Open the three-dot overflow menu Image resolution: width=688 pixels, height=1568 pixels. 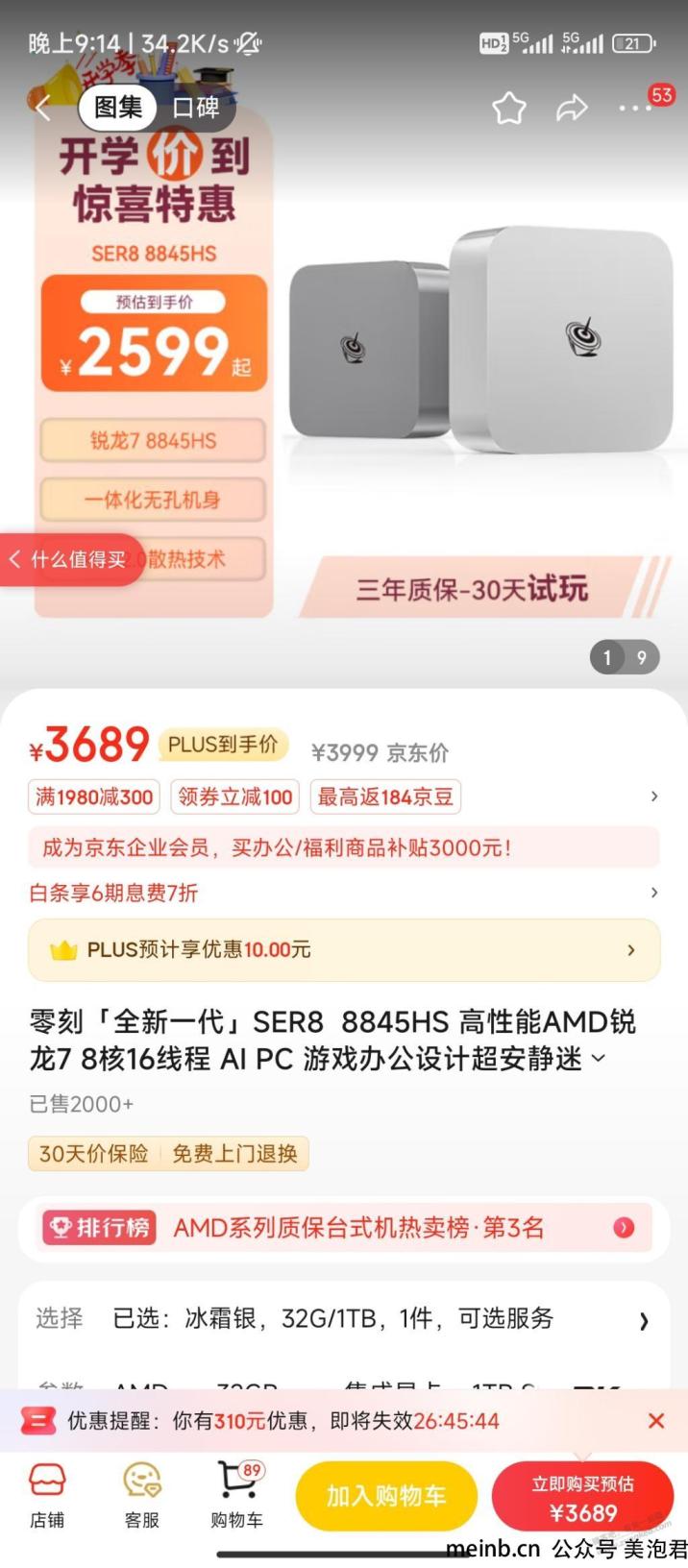point(634,109)
